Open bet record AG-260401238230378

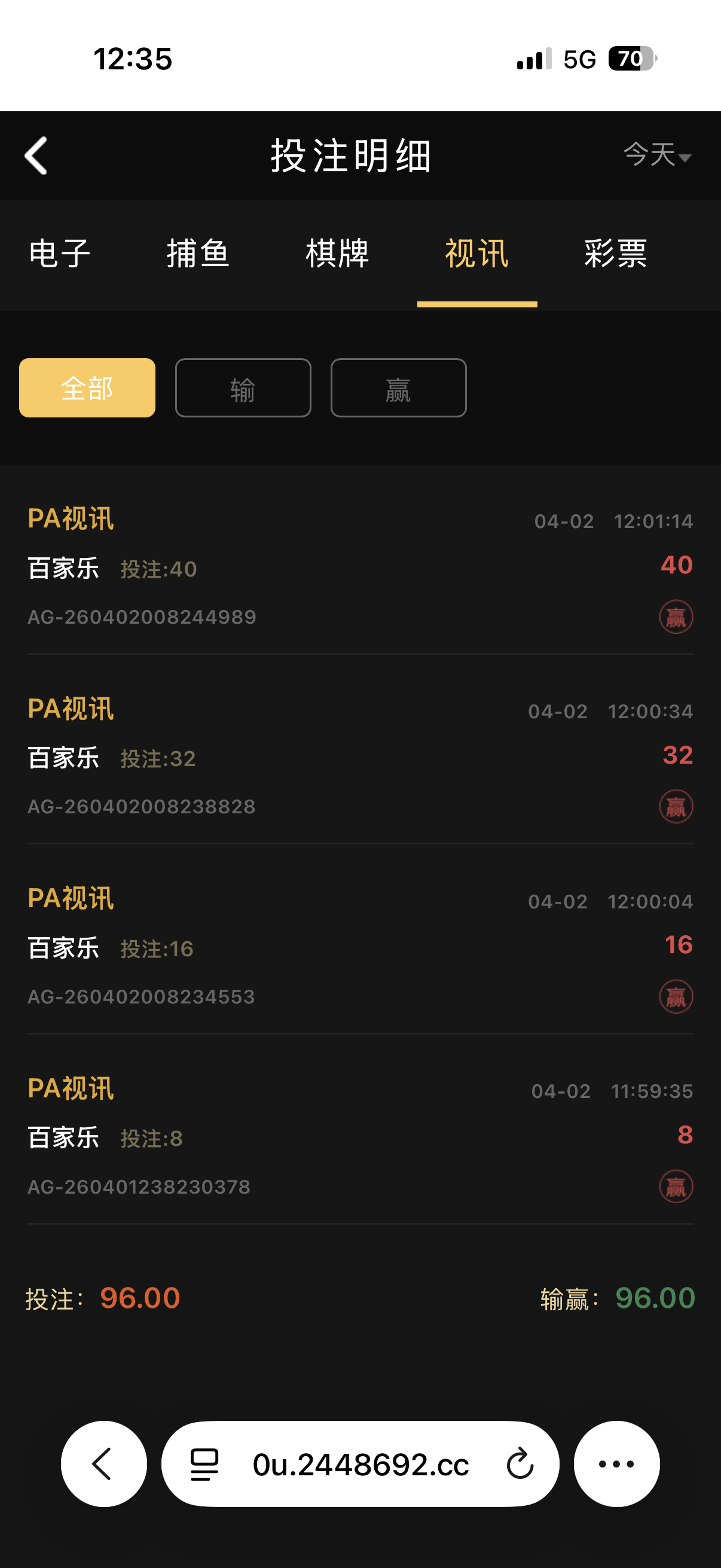click(x=360, y=1137)
